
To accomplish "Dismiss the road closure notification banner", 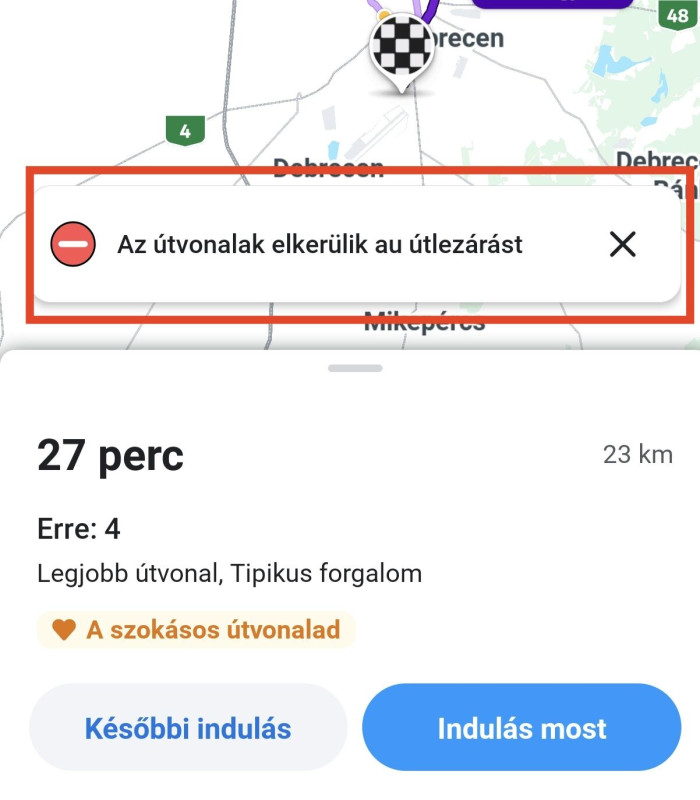I will click(622, 243).
